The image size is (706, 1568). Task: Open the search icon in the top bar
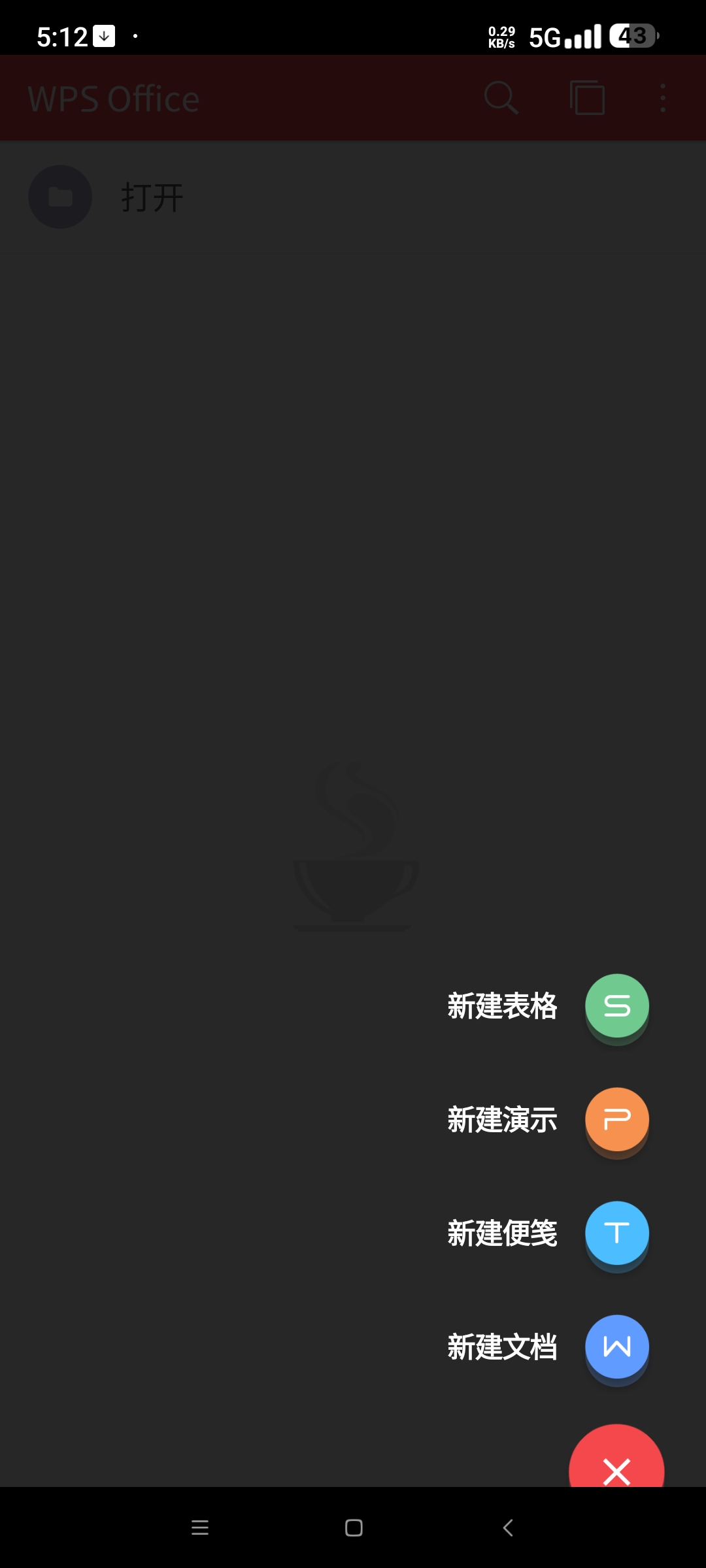pos(501,97)
